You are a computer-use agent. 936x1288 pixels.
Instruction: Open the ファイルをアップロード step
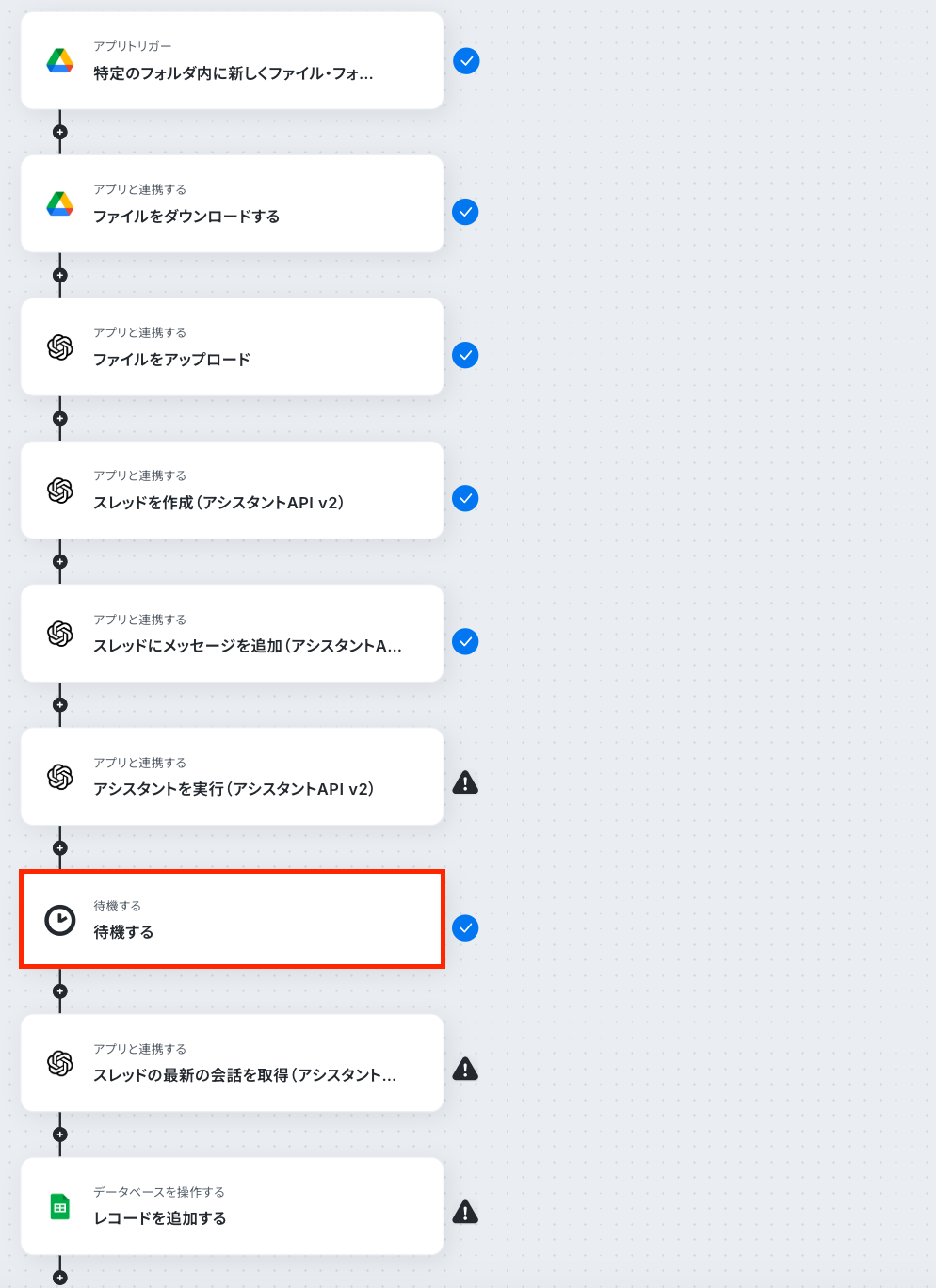(232, 347)
